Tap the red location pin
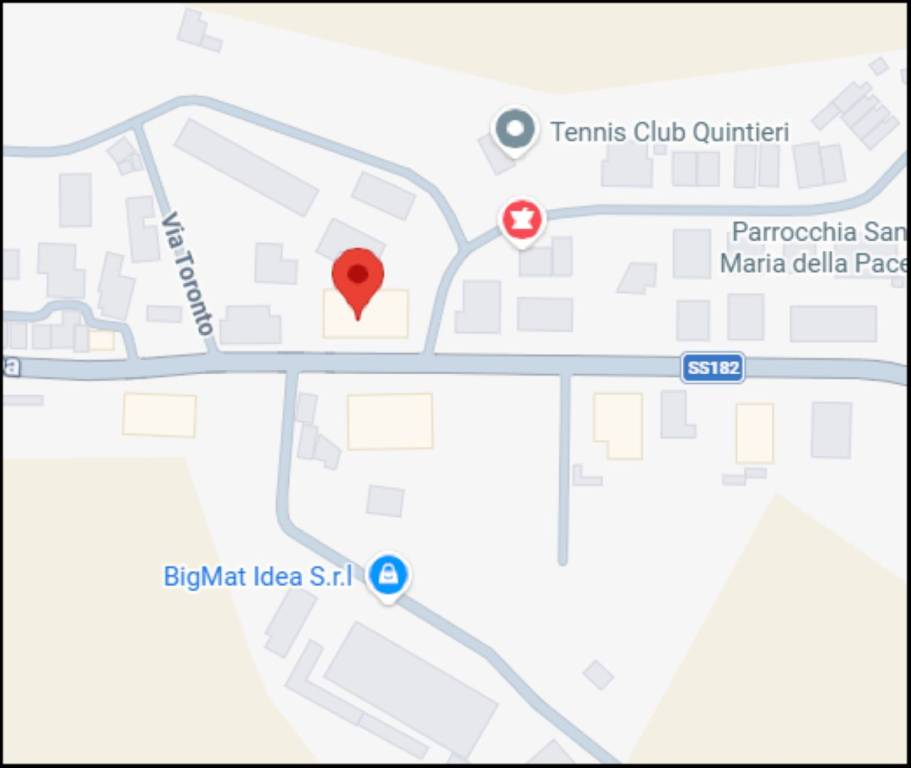 tap(357, 276)
